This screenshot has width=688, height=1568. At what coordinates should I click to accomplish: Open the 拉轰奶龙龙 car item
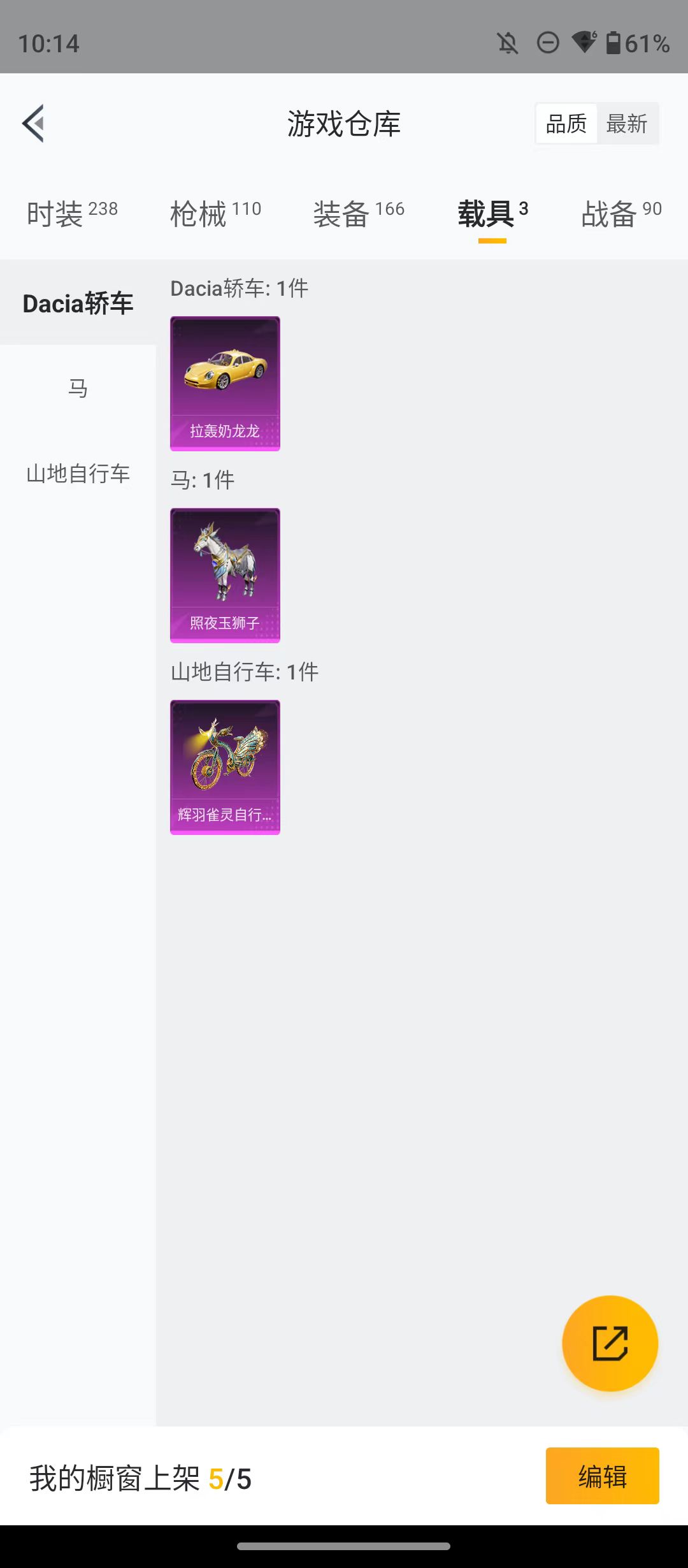(225, 384)
